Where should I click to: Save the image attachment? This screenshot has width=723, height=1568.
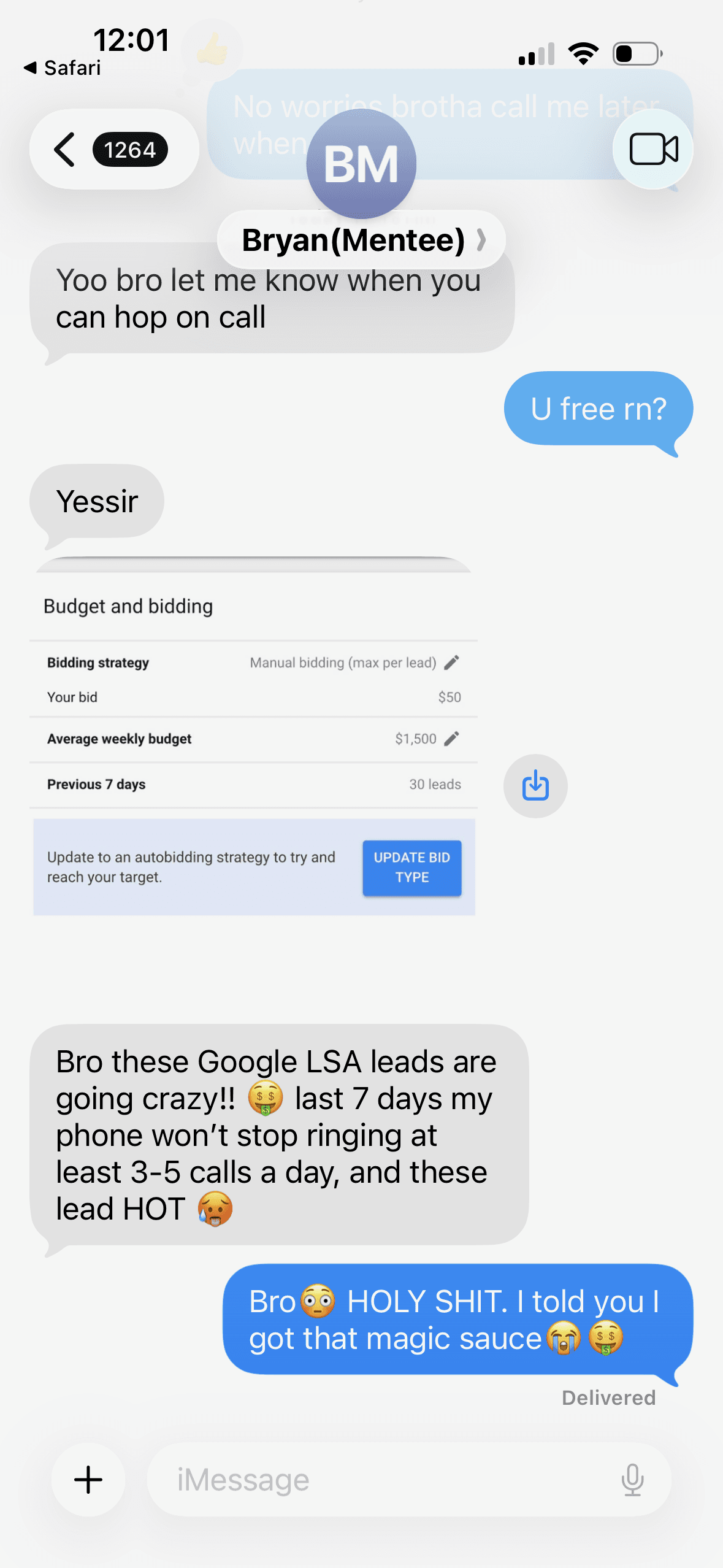[x=535, y=785]
